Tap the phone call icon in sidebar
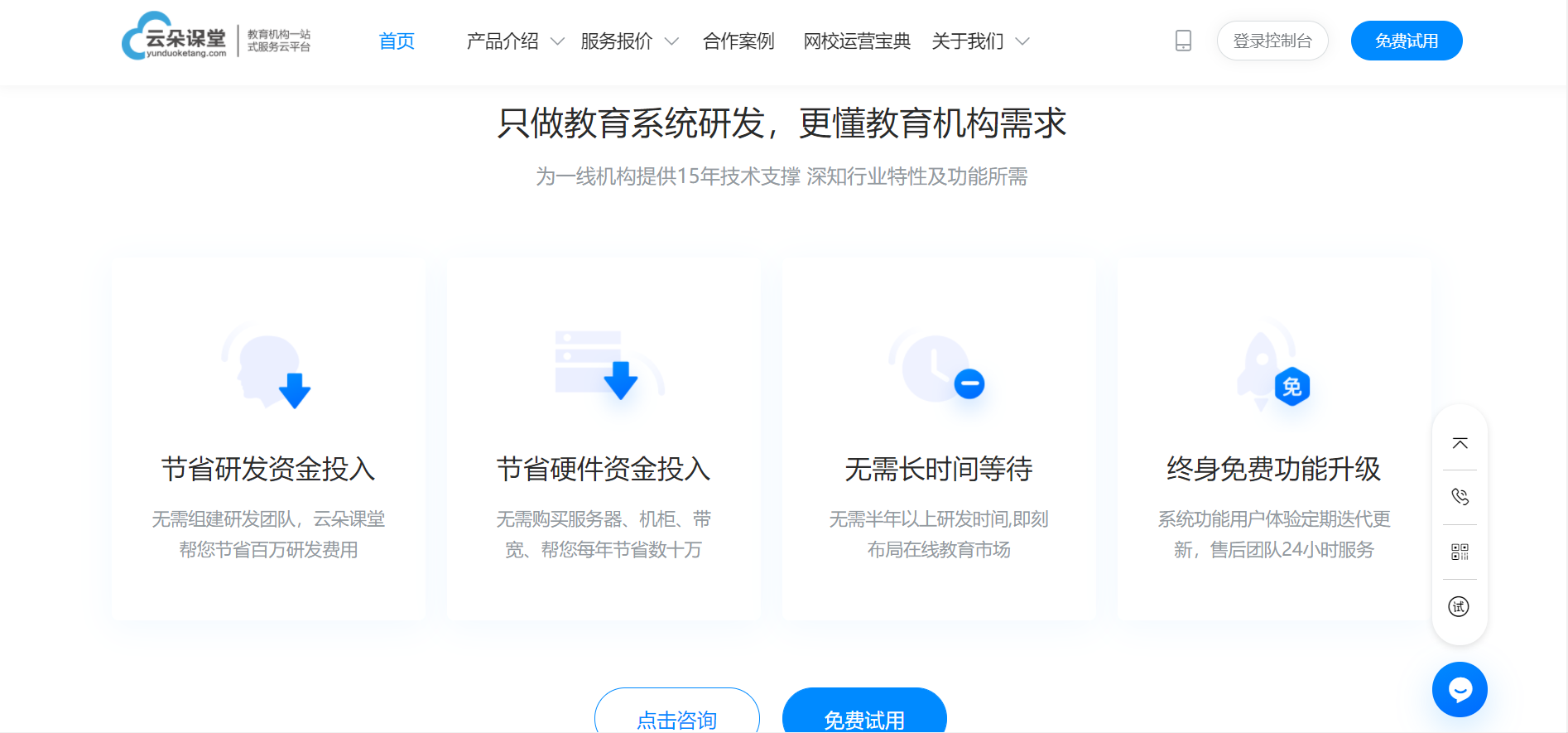This screenshot has height=733, width=1568. (1460, 497)
